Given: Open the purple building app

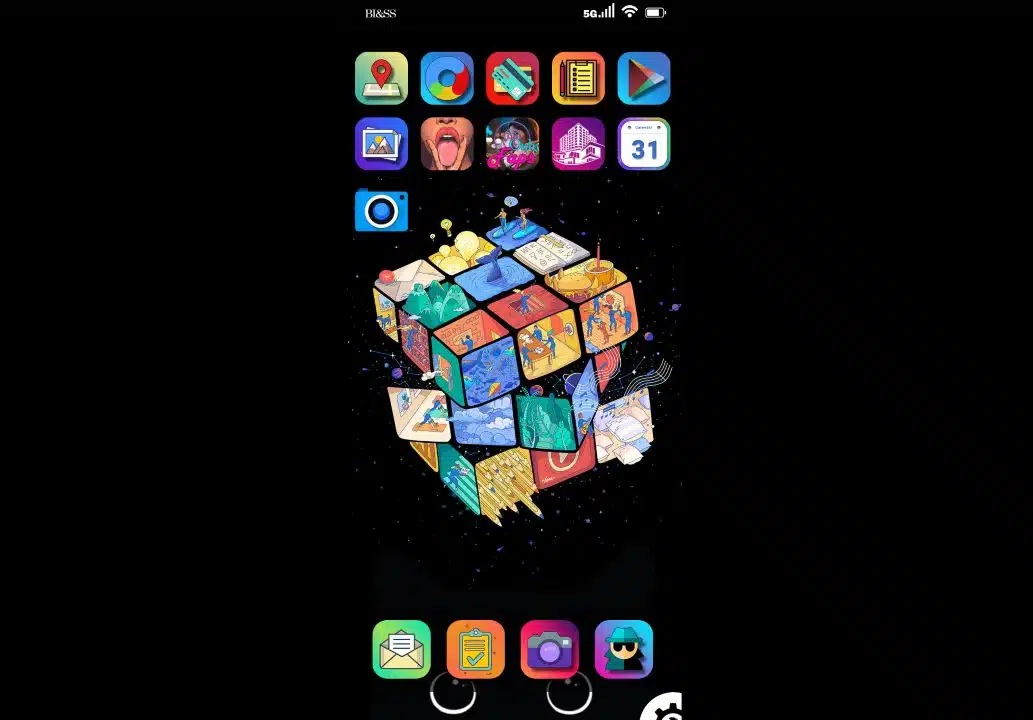Looking at the screenshot, I should (x=578, y=144).
